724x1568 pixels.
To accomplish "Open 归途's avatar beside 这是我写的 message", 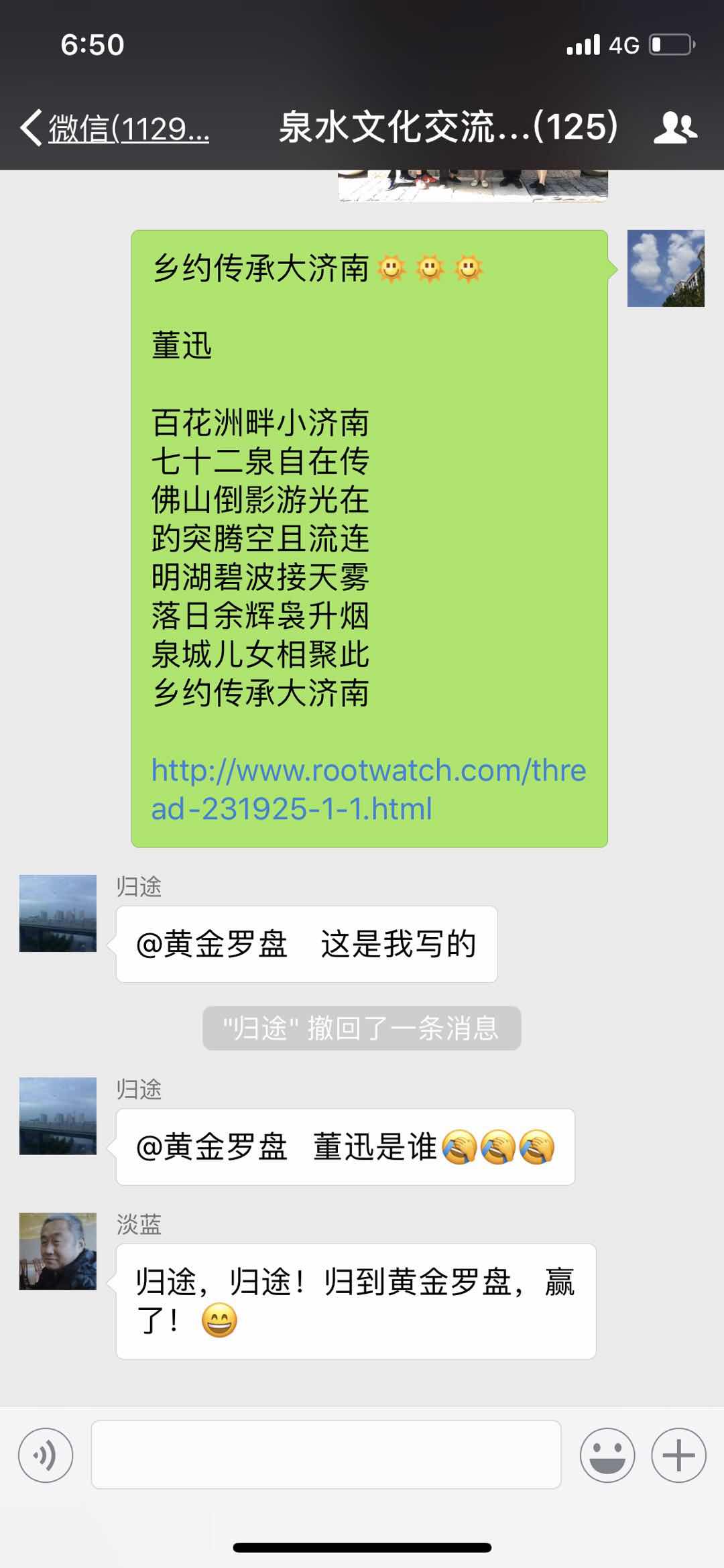I will coord(58,913).
